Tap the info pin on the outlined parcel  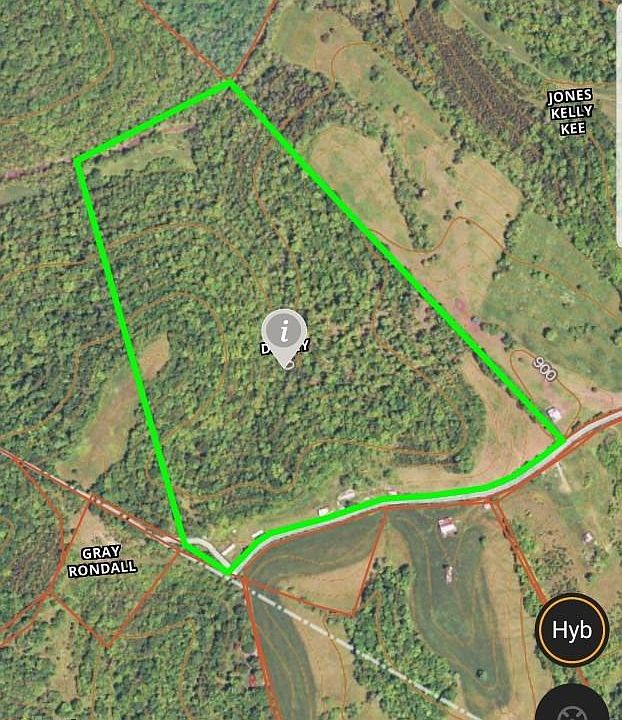pyautogui.click(x=285, y=332)
